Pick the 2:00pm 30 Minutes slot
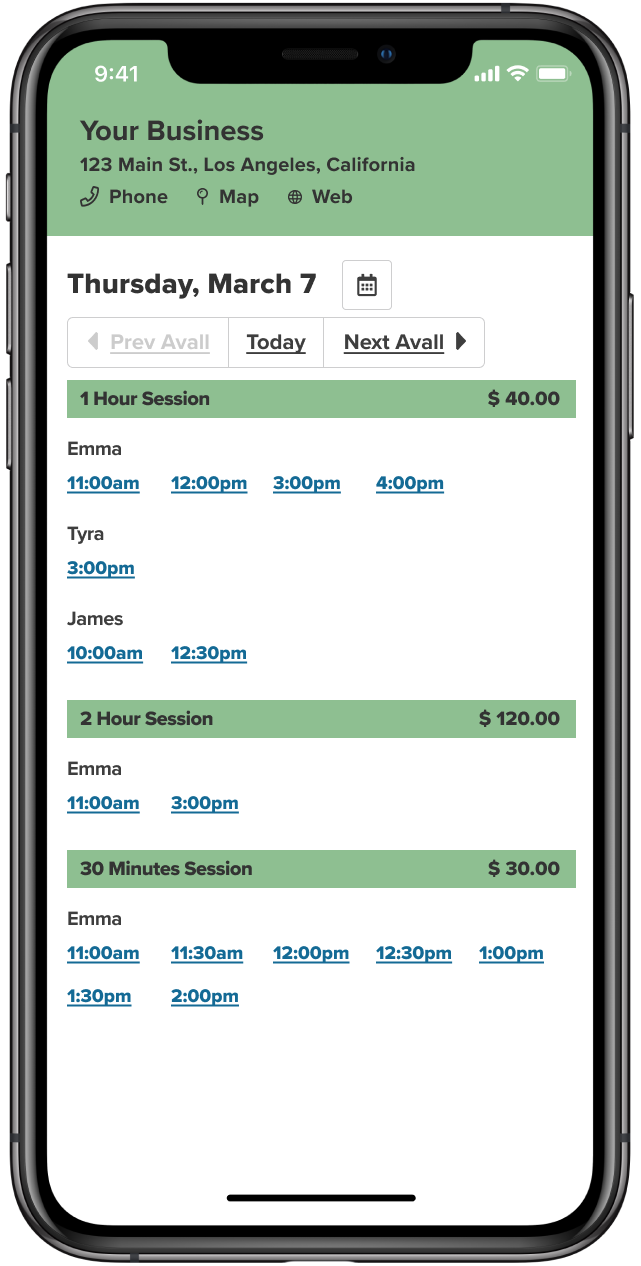 coord(205,997)
